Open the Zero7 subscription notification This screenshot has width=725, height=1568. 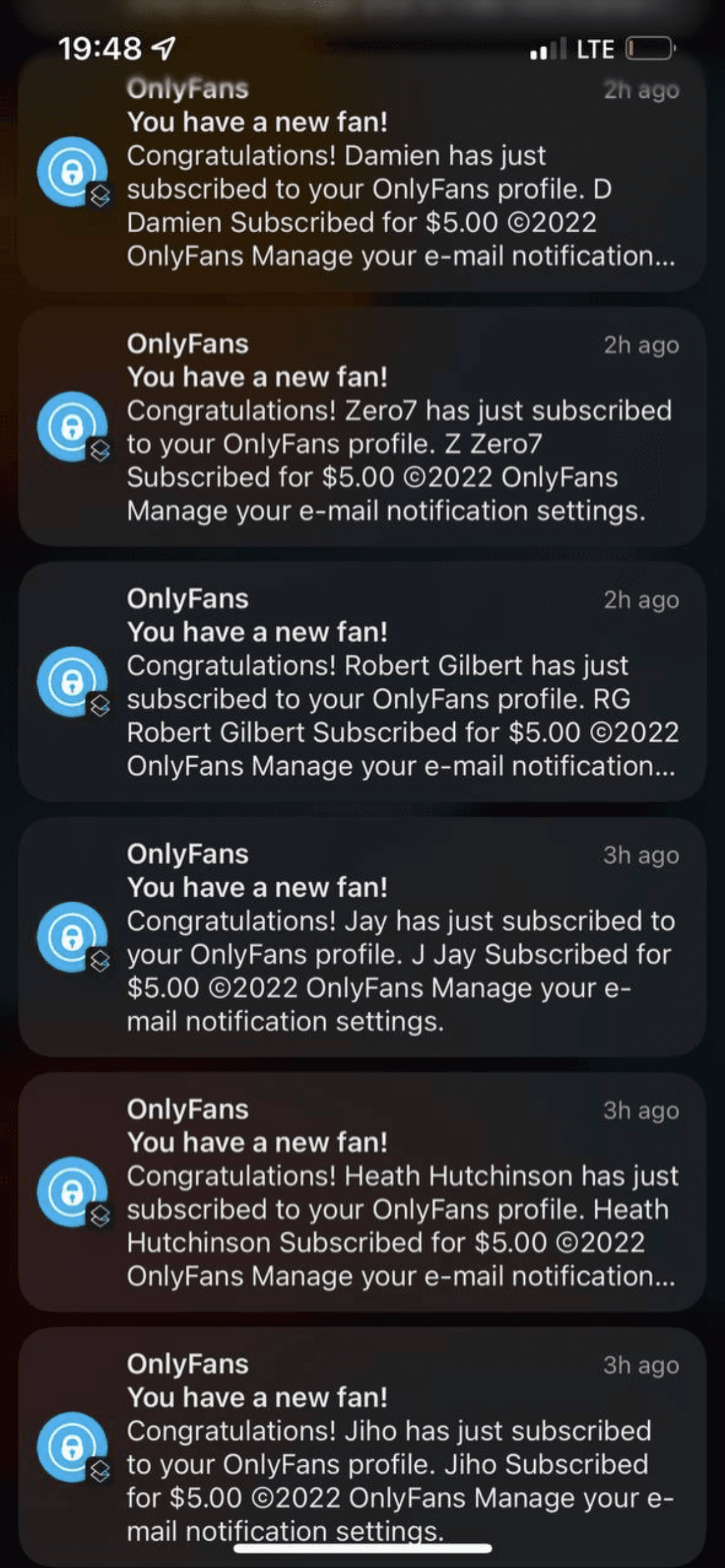coord(362,427)
